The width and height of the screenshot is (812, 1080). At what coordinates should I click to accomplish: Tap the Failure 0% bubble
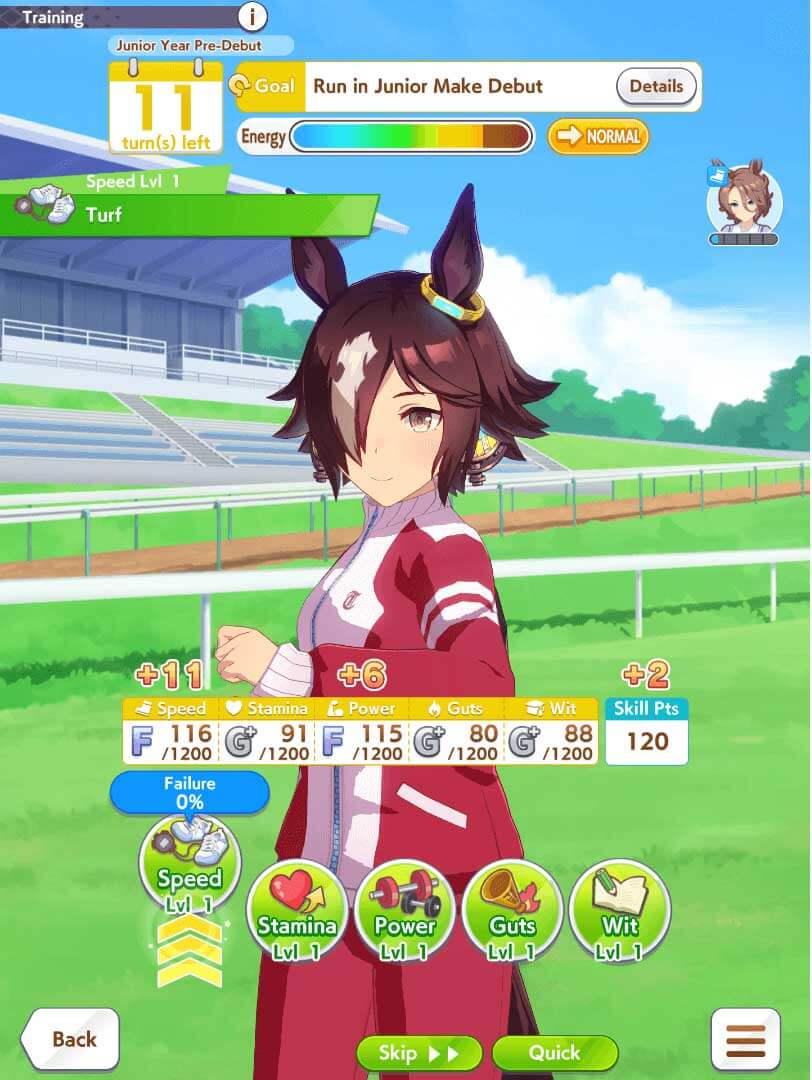pos(190,793)
